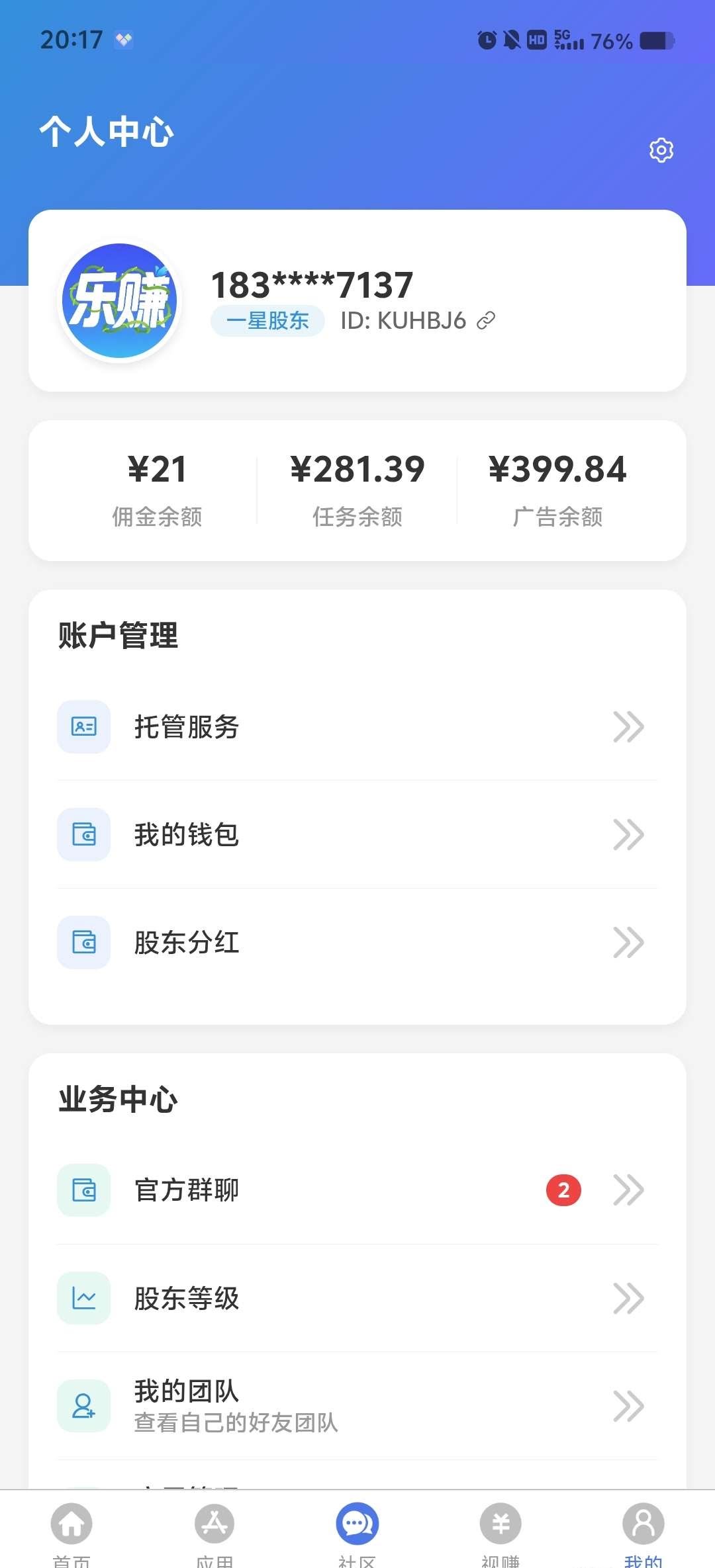Open 托管服务

358,726
